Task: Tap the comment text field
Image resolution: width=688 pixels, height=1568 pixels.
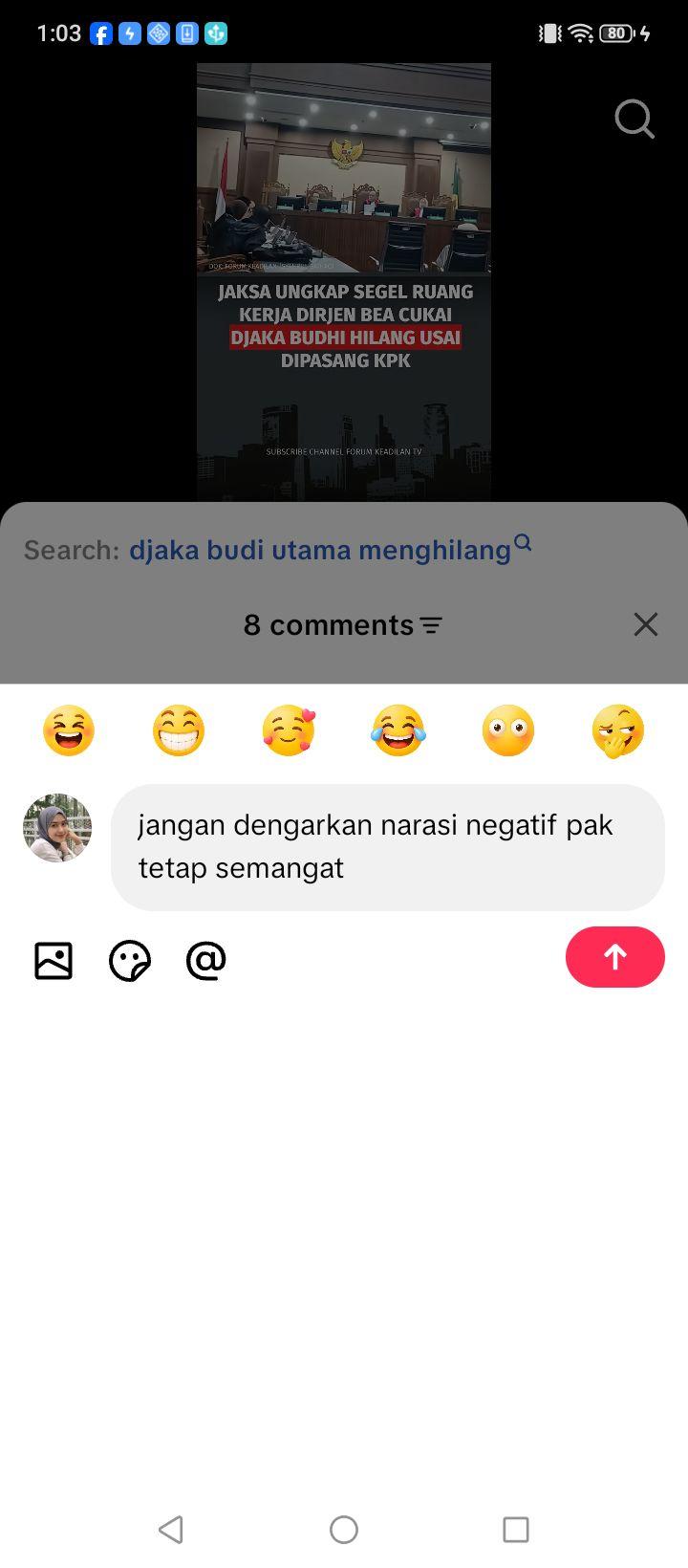Action: 388,847
